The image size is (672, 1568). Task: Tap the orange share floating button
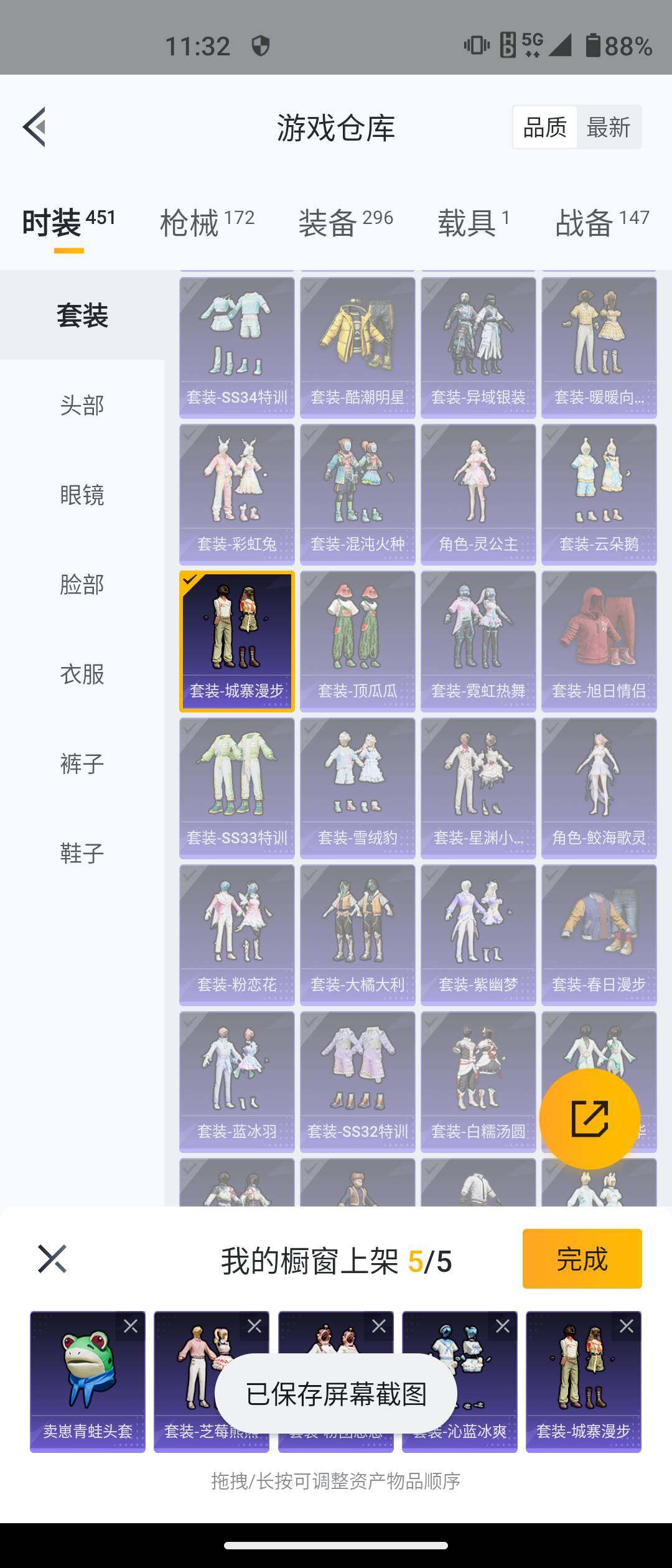(x=589, y=1118)
